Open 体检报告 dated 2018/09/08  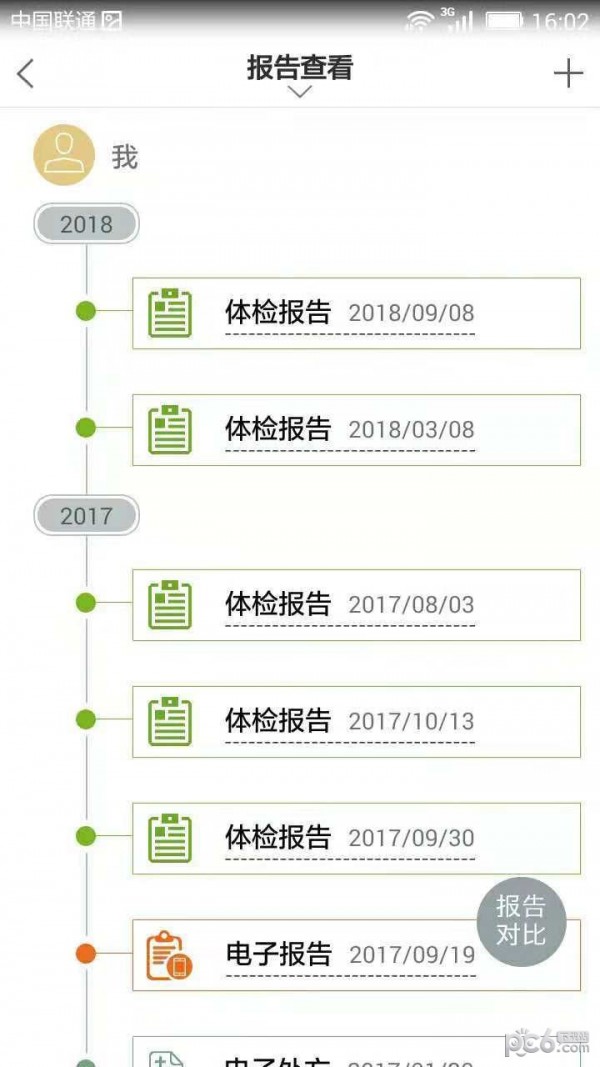pos(356,313)
